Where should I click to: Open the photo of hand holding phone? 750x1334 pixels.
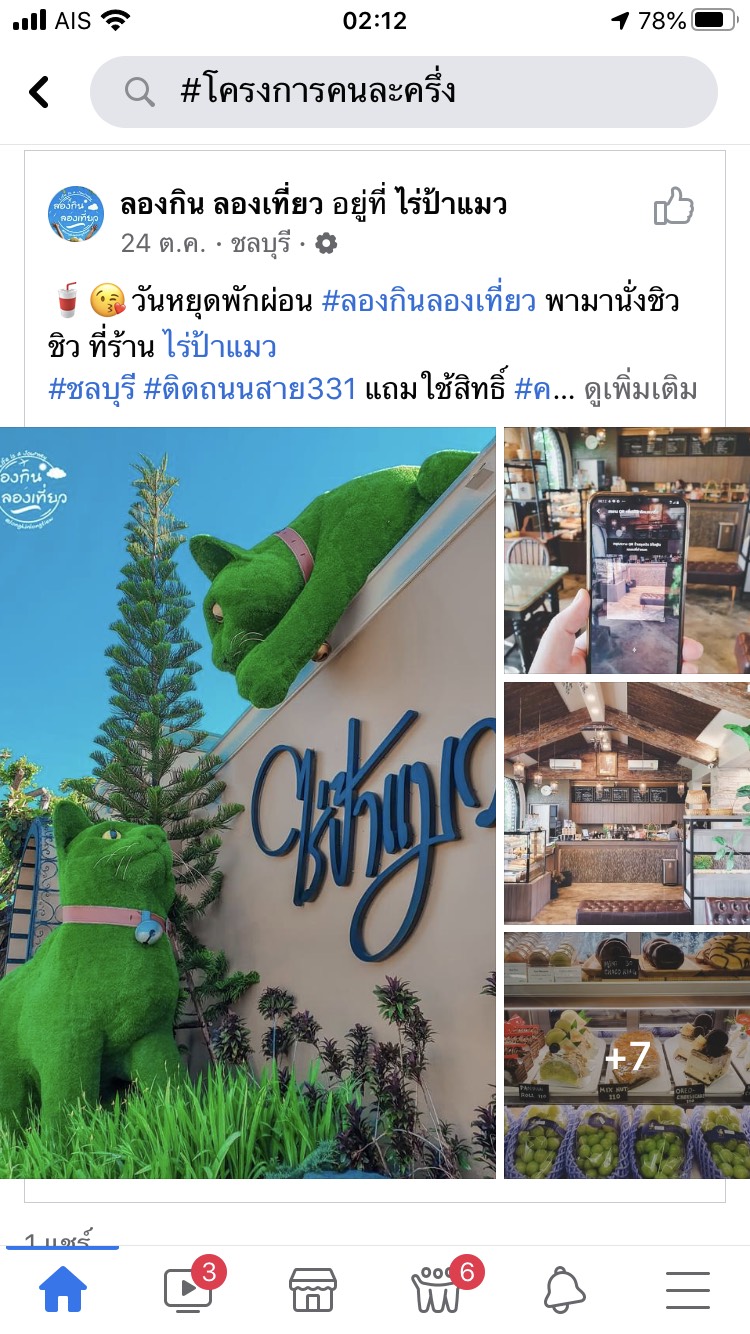(x=627, y=550)
